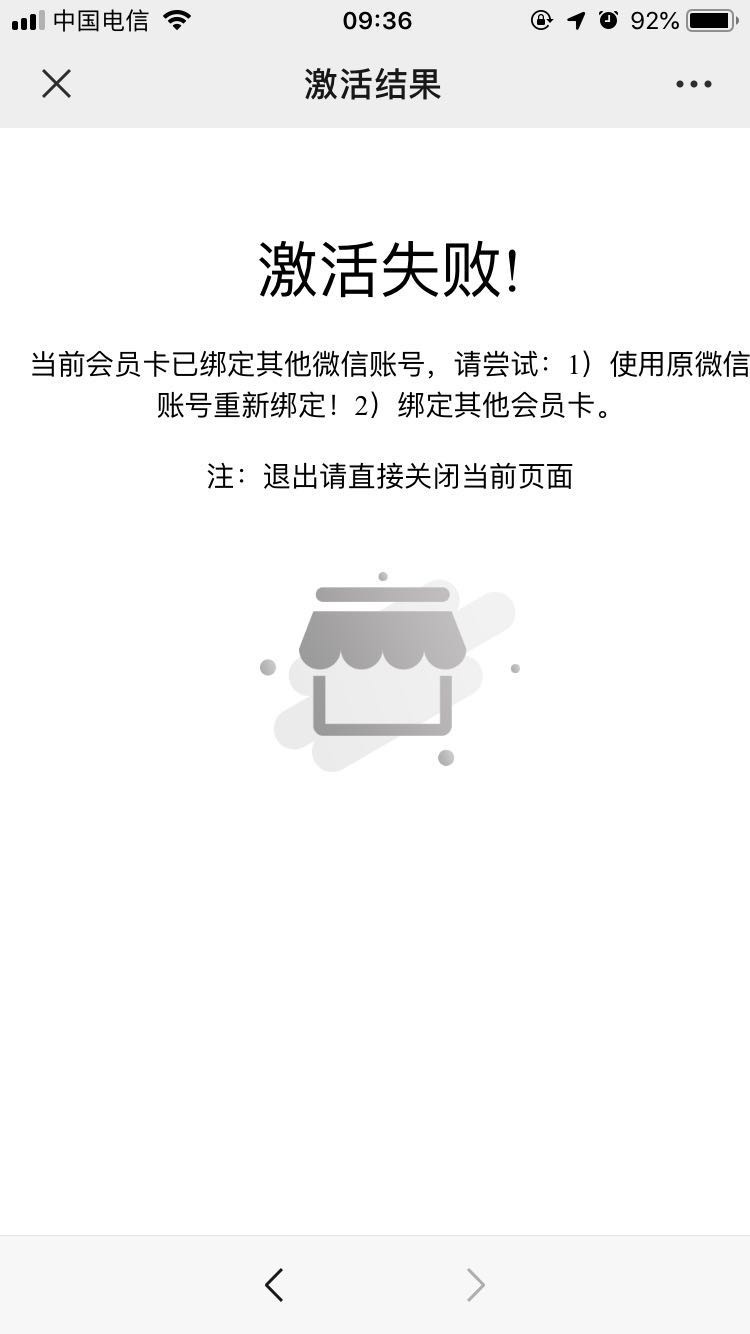The height and width of the screenshot is (1334, 750).
Task: Tap the forward arrow in the bottom bar
Action: (x=476, y=1285)
